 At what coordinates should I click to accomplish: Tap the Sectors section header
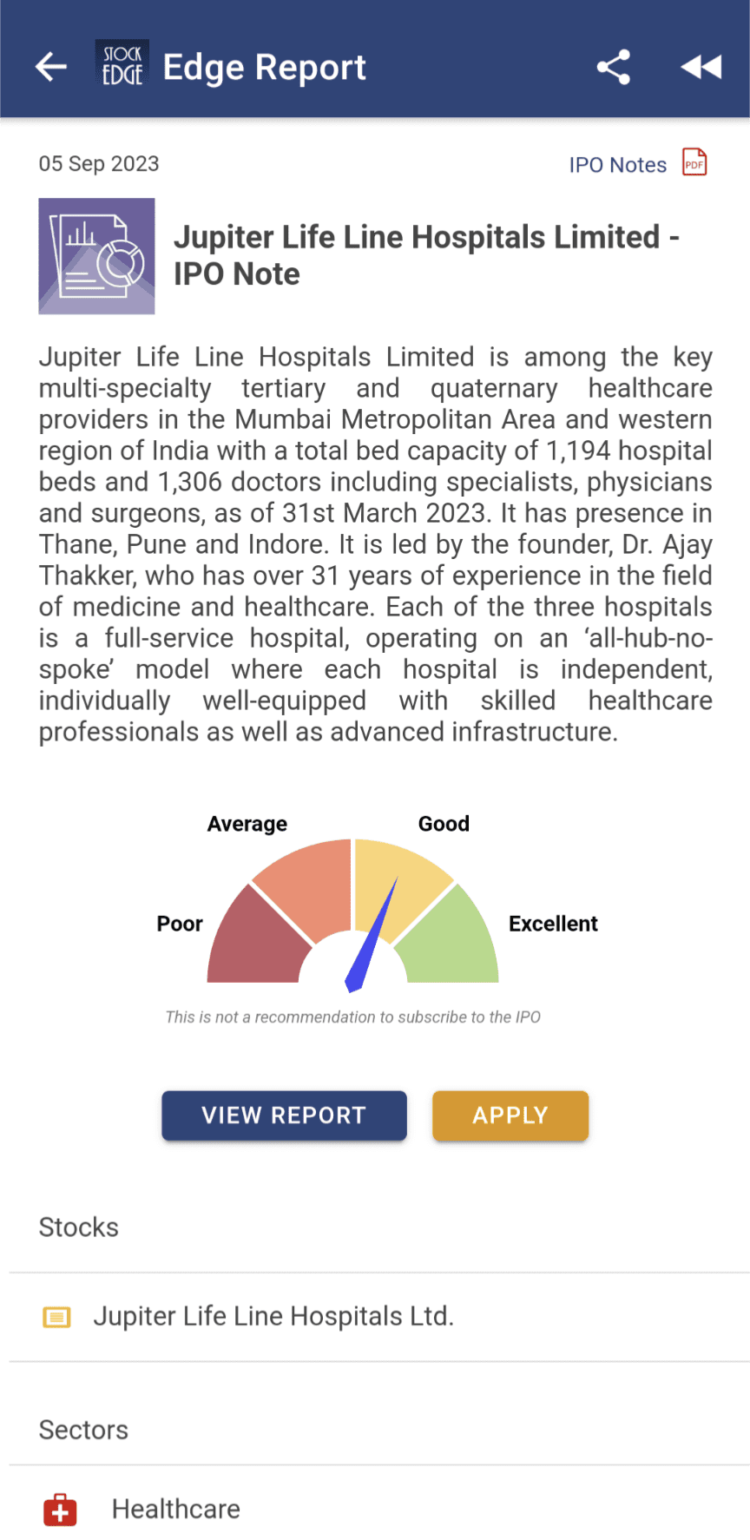click(83, 1429)
